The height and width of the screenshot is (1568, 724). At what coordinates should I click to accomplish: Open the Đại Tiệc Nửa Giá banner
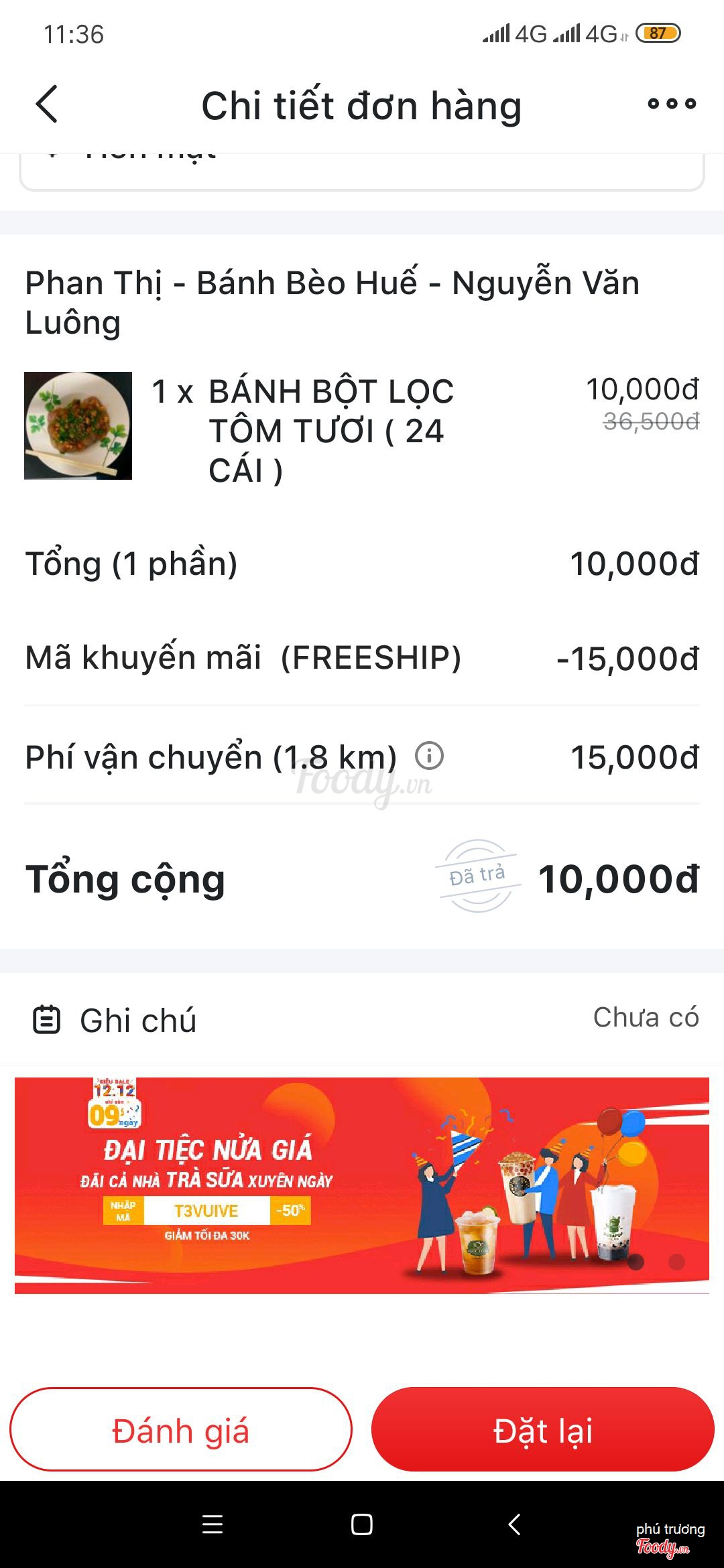[362, 1185]
